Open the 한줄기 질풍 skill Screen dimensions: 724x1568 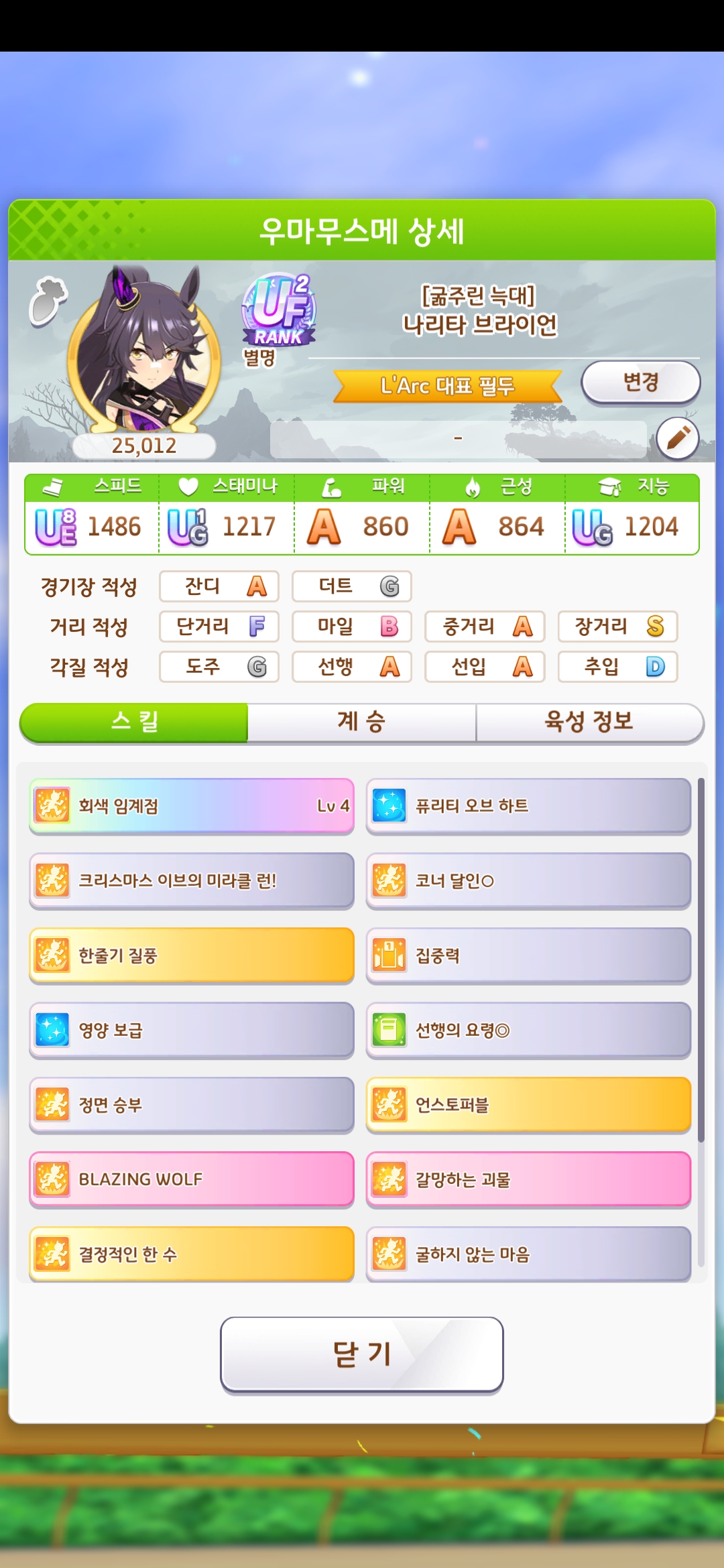click(192, 956)
